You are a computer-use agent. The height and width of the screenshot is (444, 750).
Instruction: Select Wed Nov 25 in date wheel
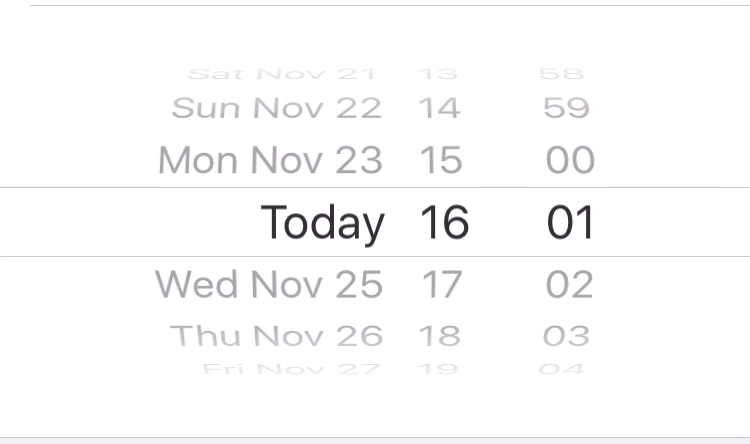[269, 284]
